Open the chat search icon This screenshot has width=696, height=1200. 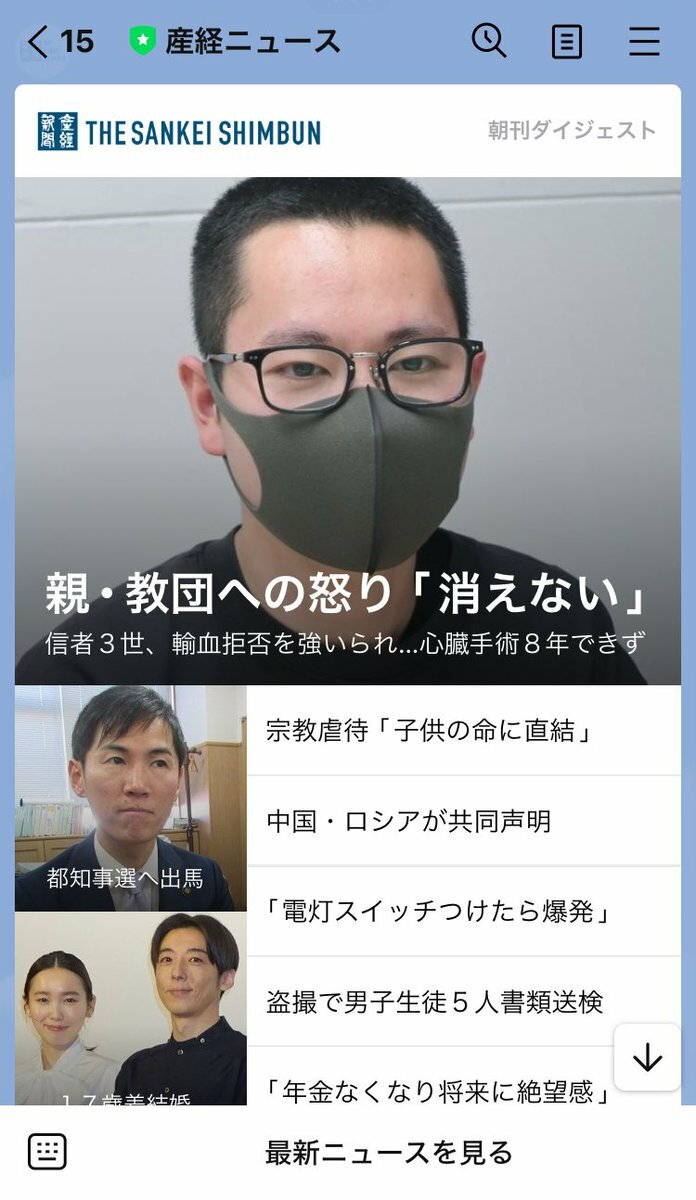pyautogui.click(x=488, y=41)
